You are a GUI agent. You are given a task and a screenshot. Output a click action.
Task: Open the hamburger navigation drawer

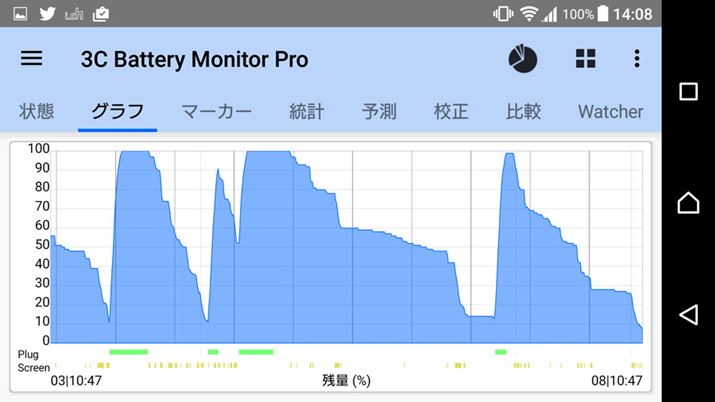point(32,58)
